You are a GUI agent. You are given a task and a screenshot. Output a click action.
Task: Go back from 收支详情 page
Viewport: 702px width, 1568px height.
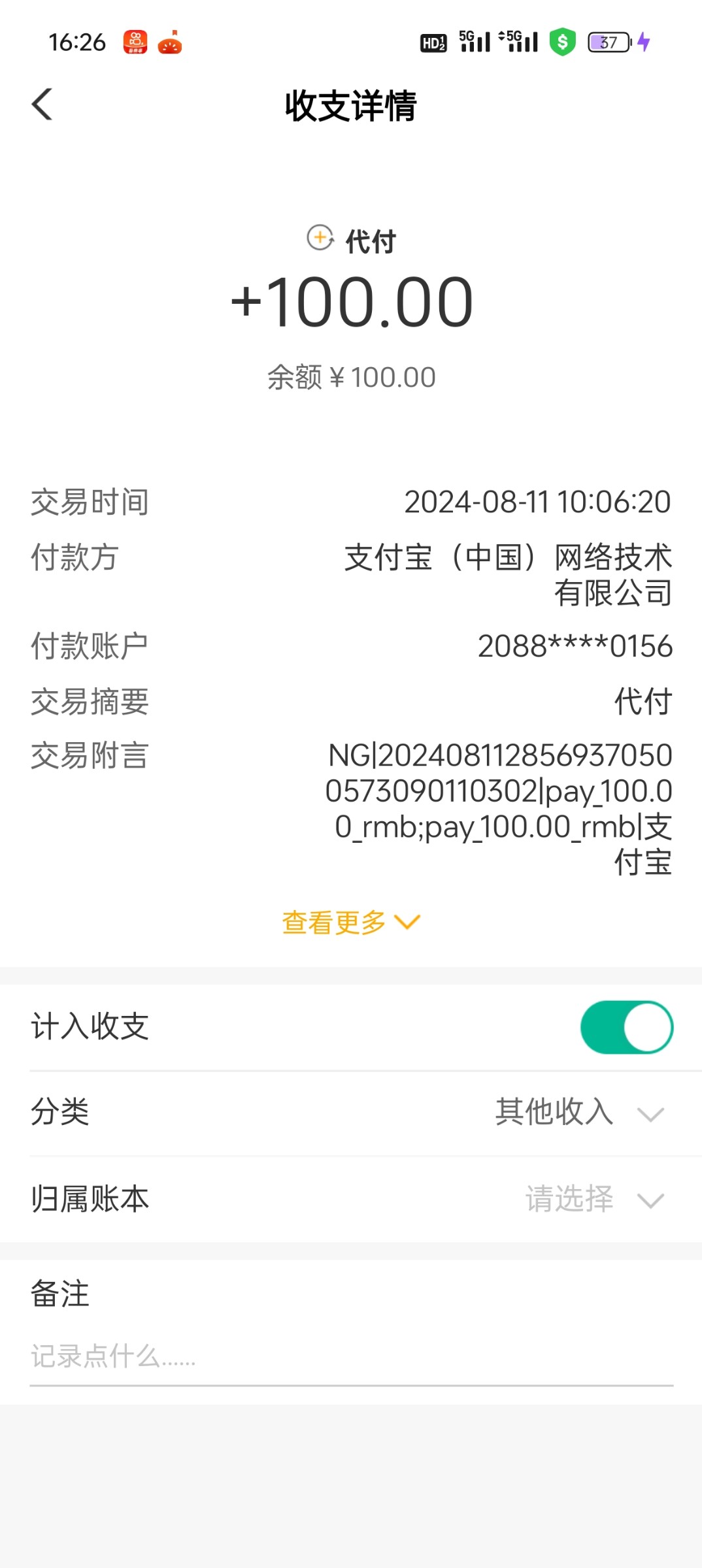(42, 105)
